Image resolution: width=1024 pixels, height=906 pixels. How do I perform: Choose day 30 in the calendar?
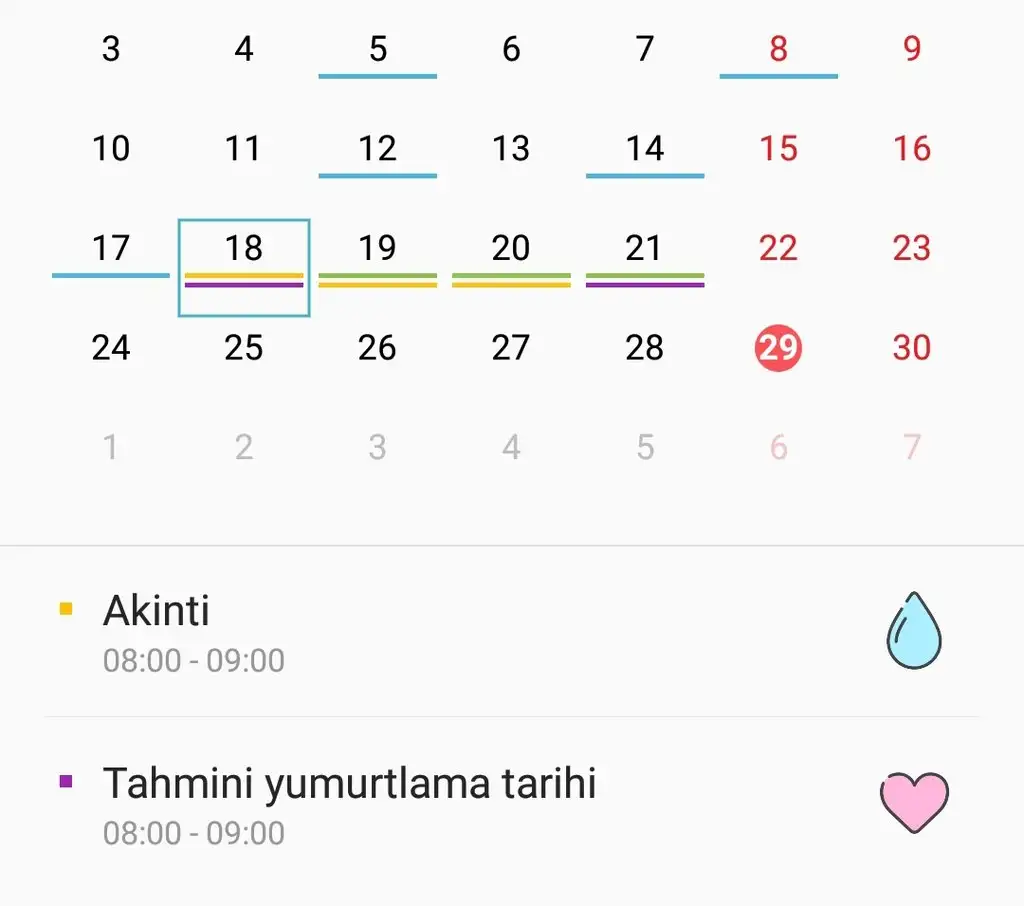click(911, 347)
